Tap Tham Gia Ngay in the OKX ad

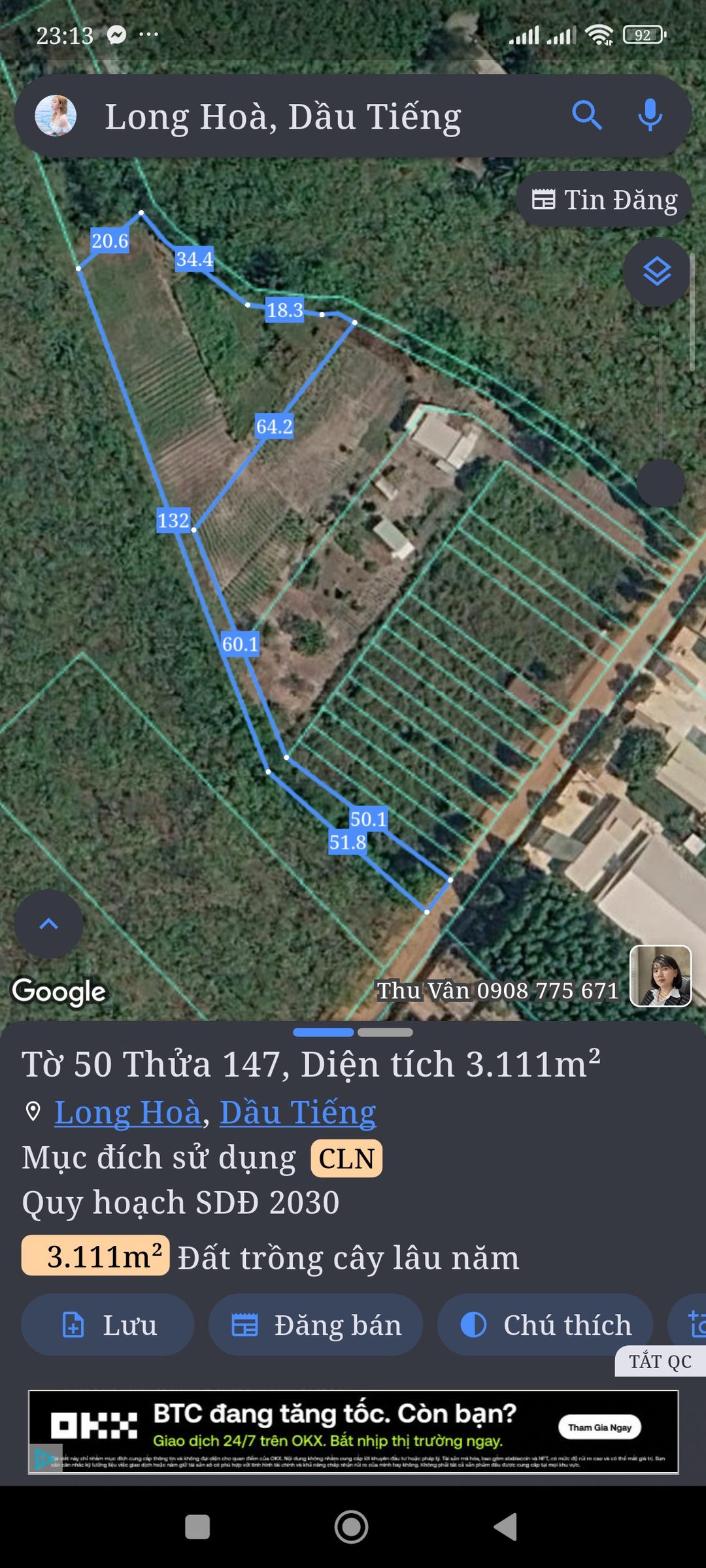pos(599,1428)
